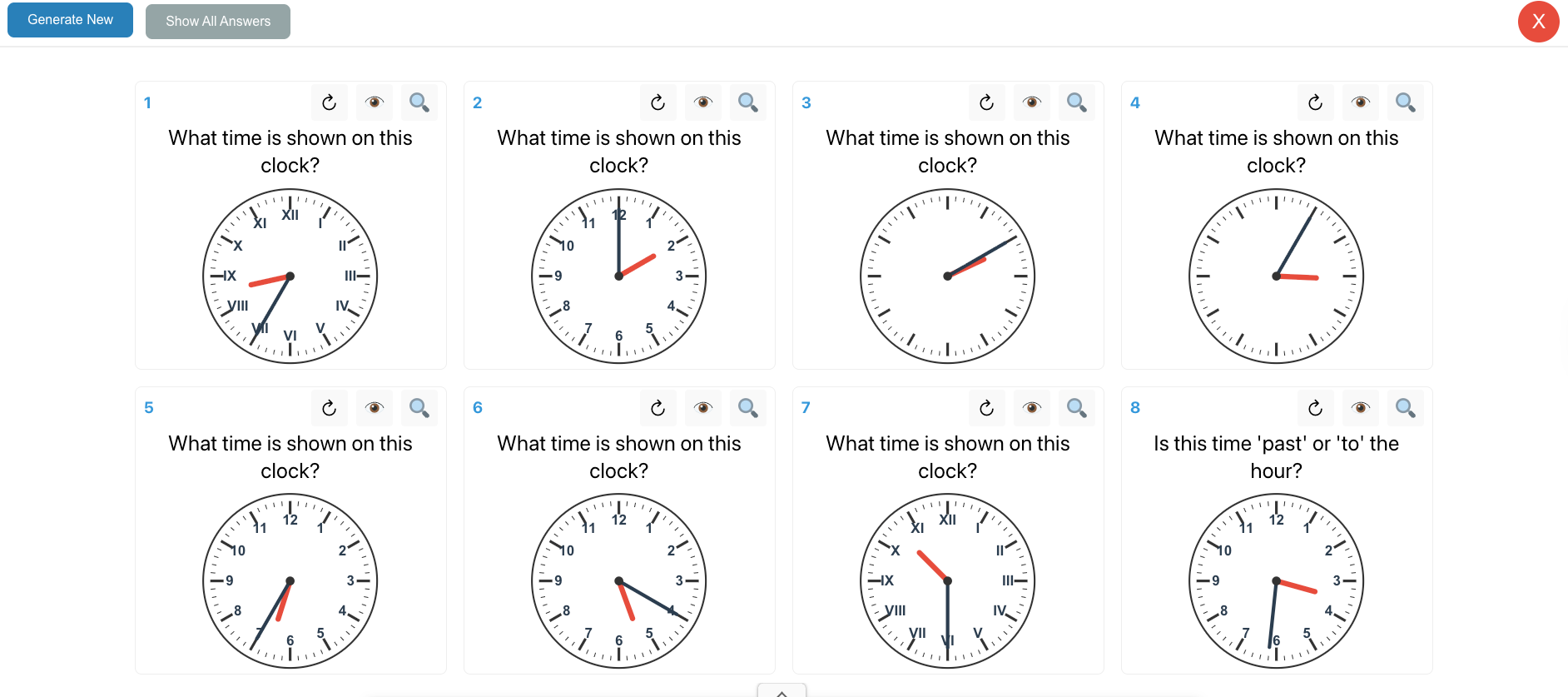
Task: Show the answer to question 2
Action: pyautogui.click(x=703, y=102)
